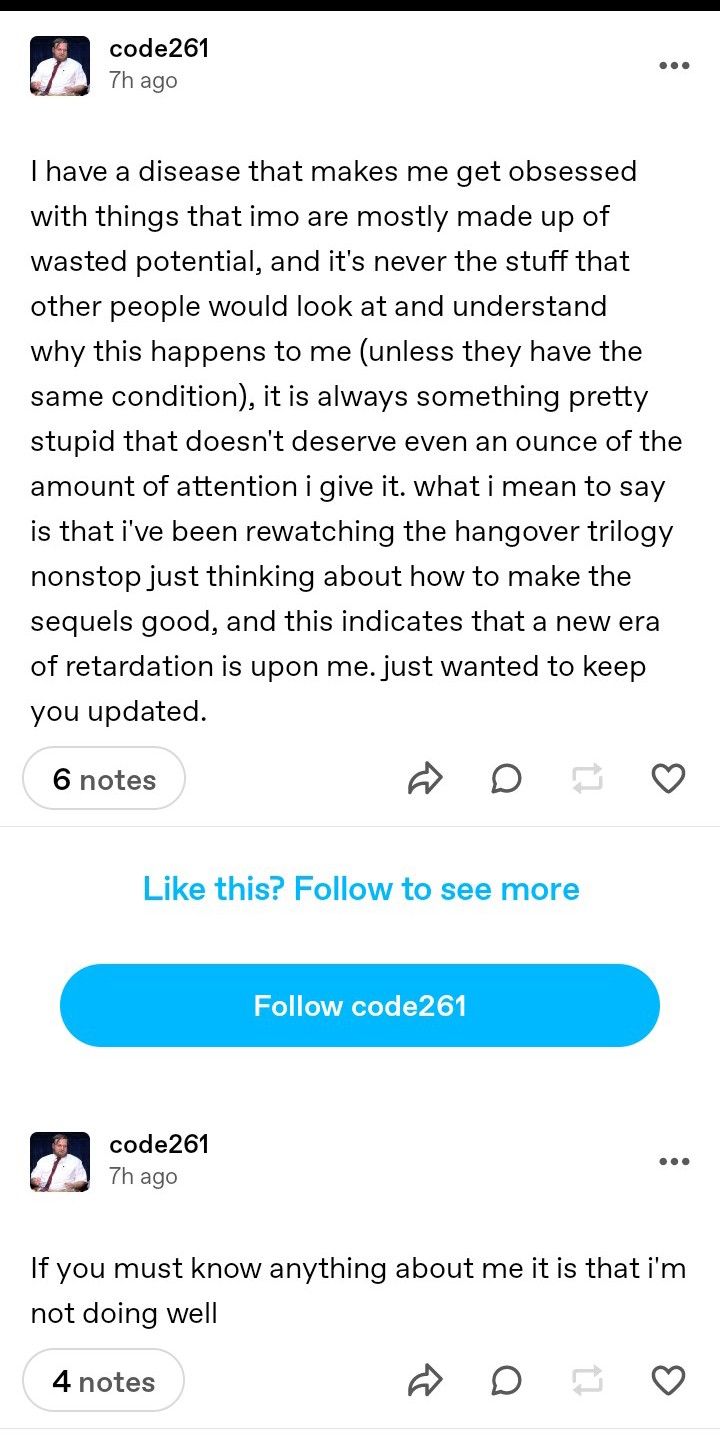Screen dimensions: 720x1444
Task: Open overflow menu on the hangover trilogy post
Action: 674,66
